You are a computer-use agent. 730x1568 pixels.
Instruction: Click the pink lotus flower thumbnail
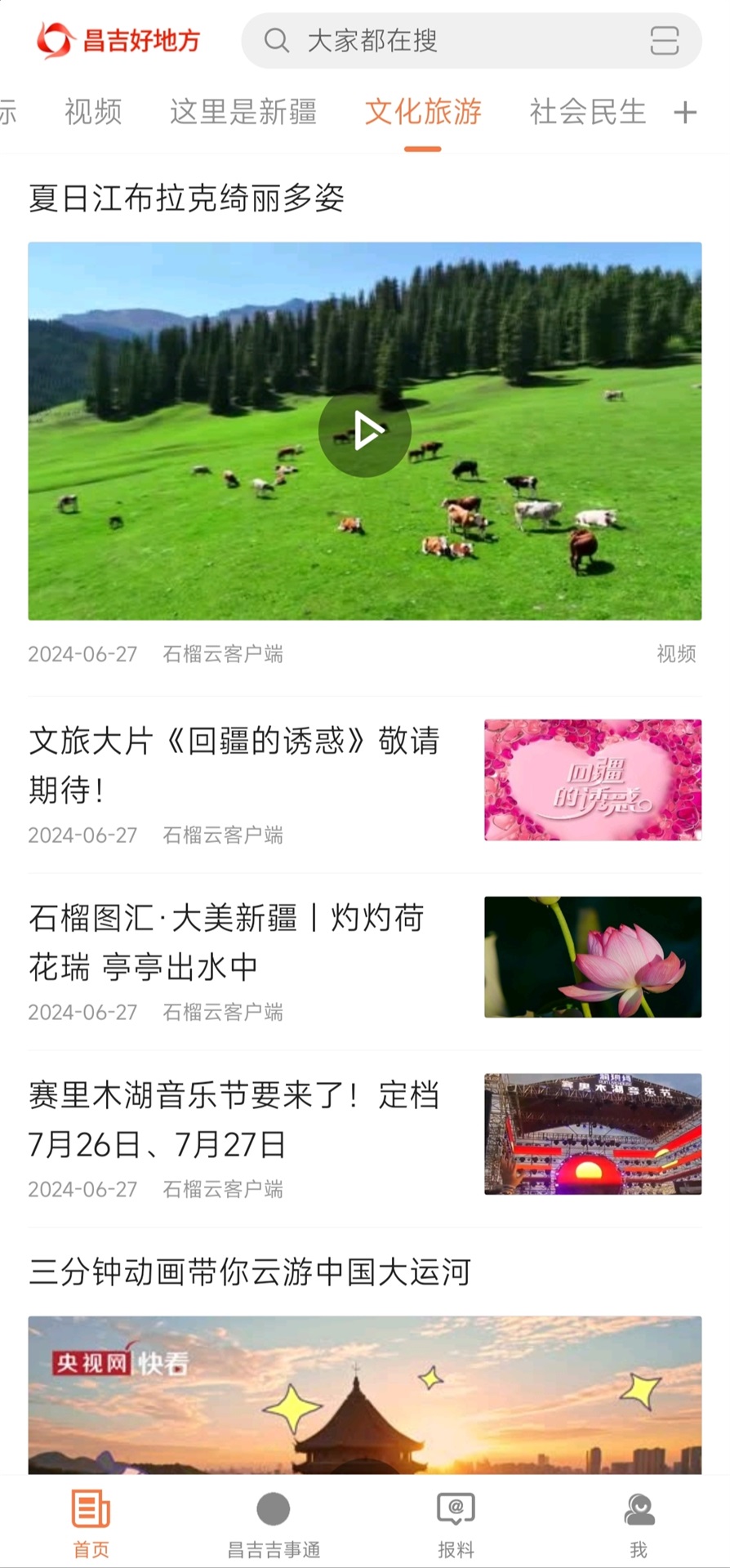point(593,957)
